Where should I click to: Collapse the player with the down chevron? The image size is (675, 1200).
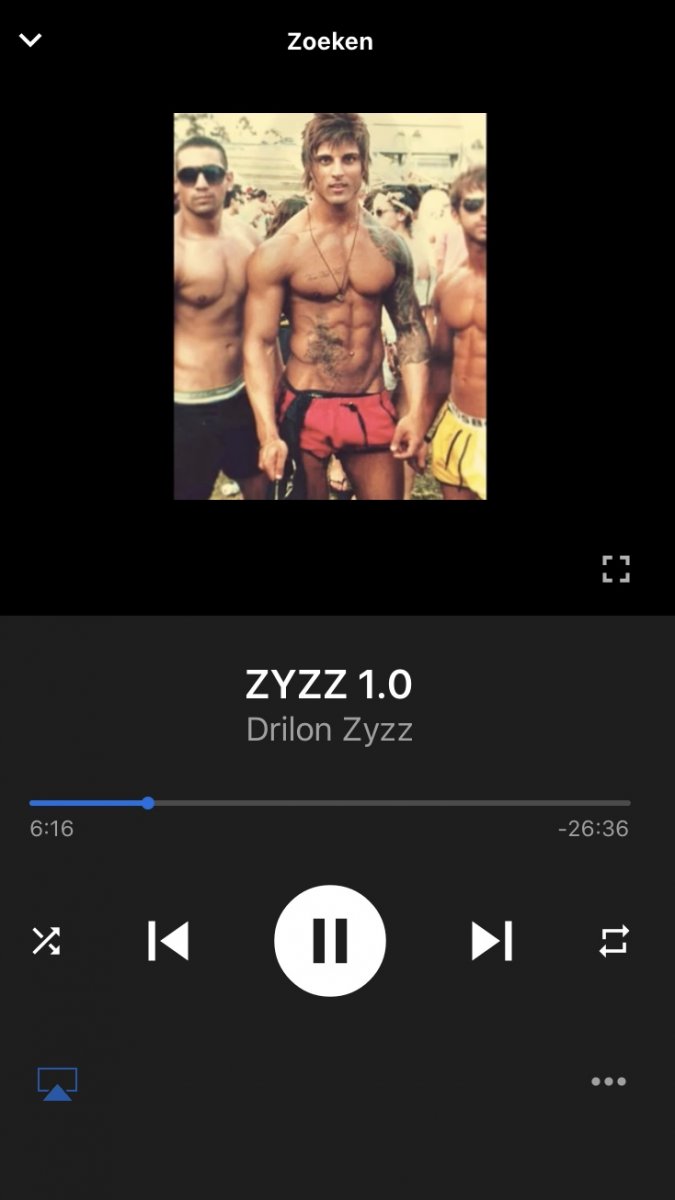(x=31, y=41)
